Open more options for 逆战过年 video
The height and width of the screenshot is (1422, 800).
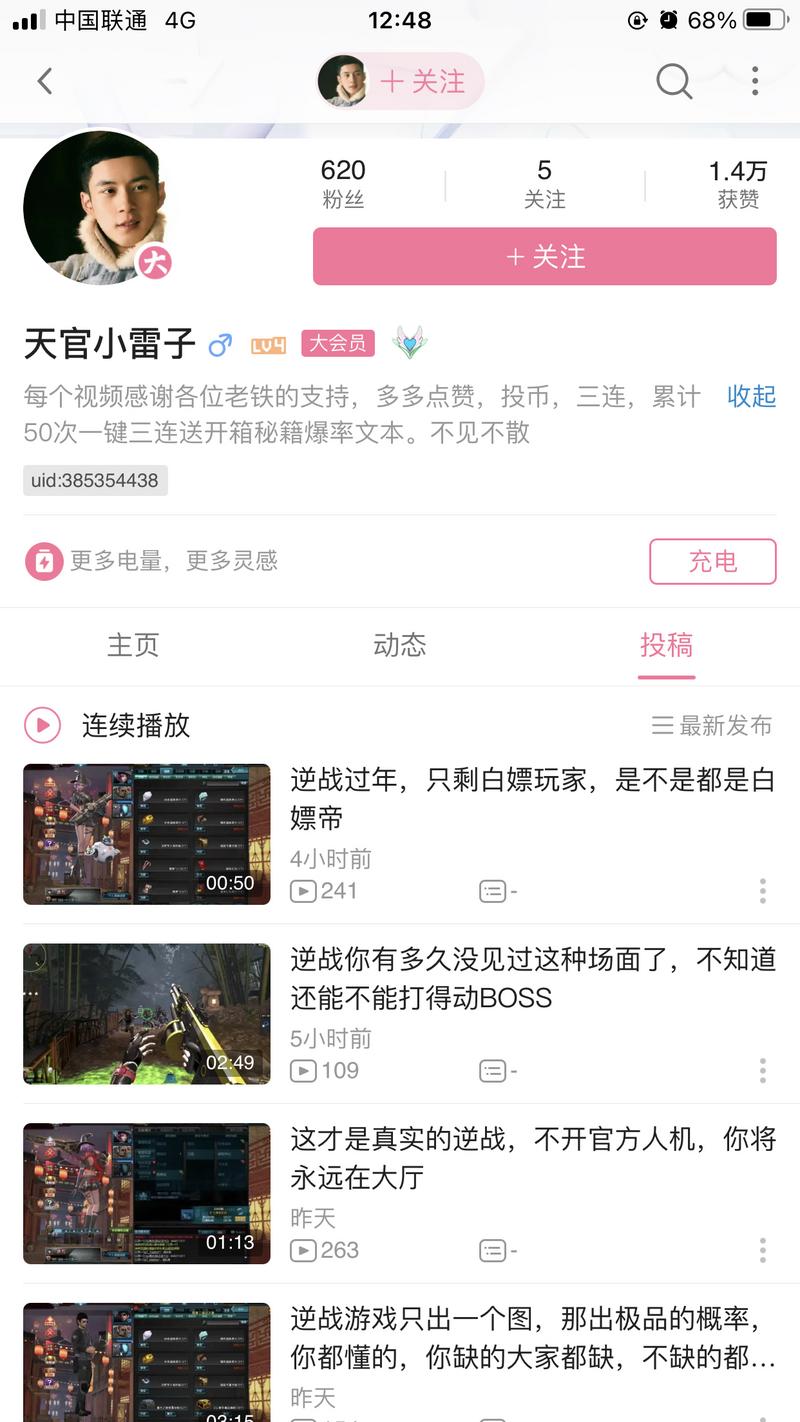762,890
